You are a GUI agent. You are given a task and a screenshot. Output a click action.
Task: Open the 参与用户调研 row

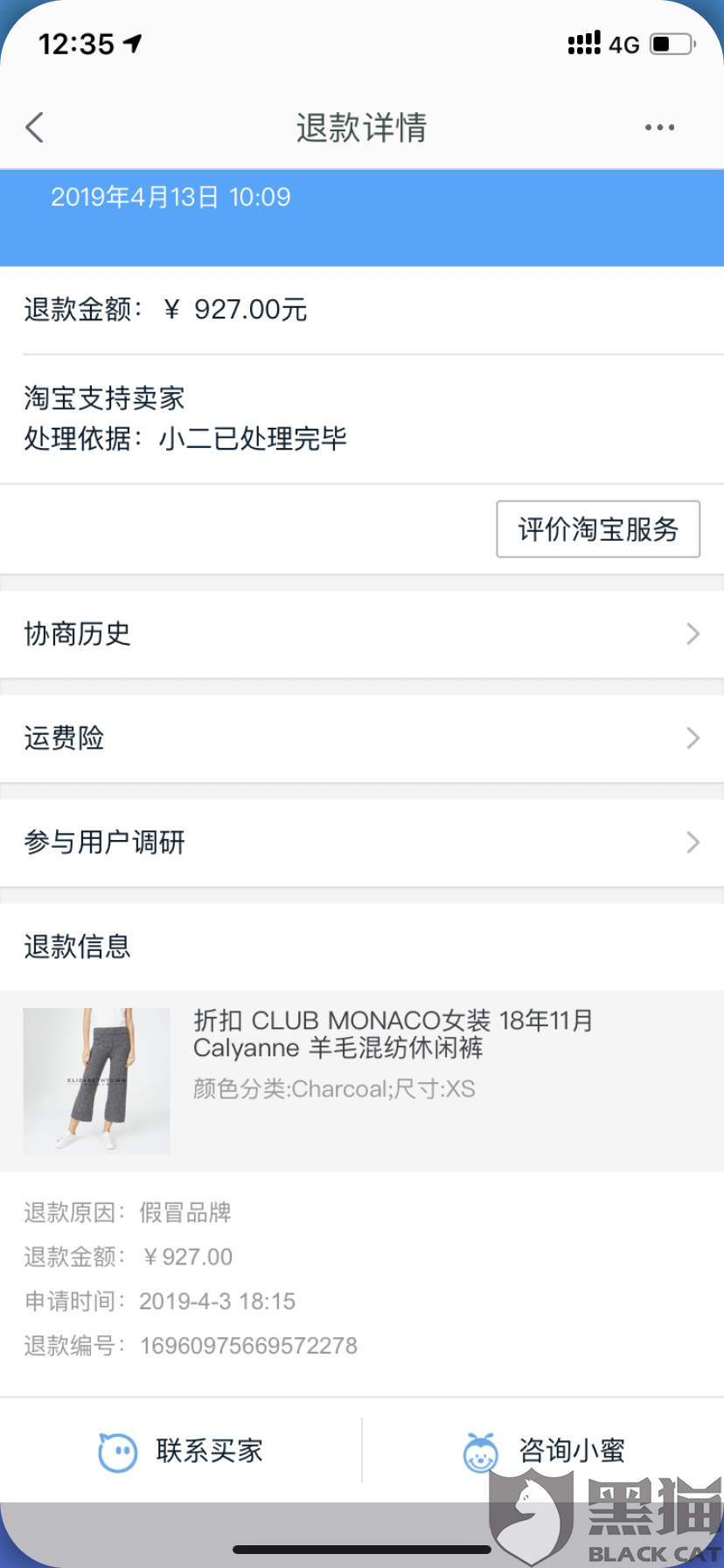coord(362,843)
